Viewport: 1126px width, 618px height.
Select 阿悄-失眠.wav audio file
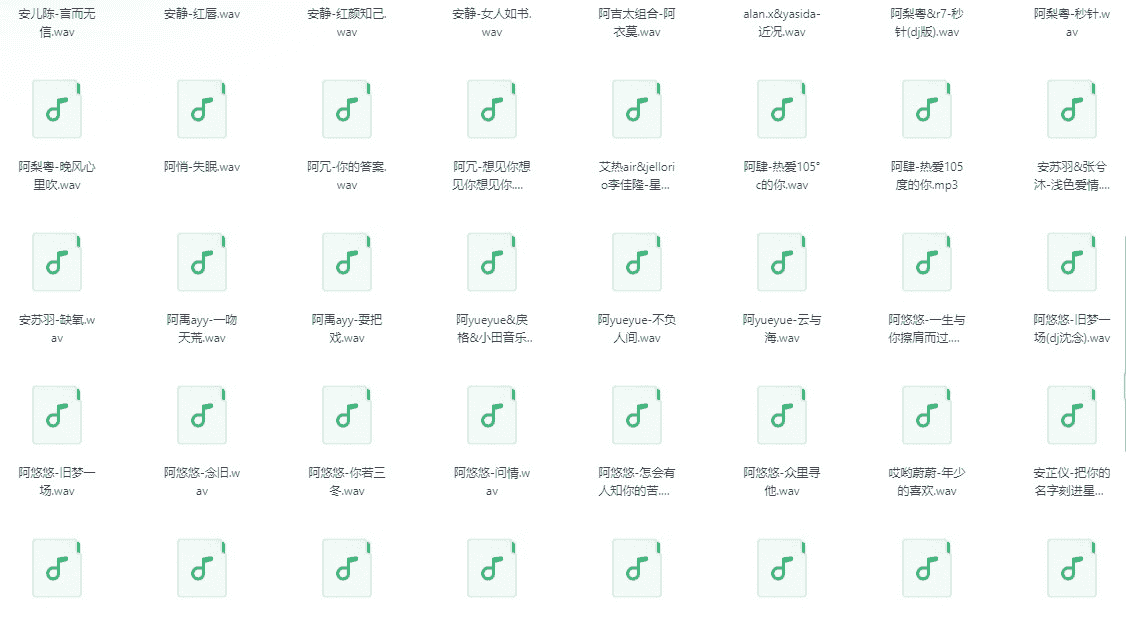pos(202,110)
